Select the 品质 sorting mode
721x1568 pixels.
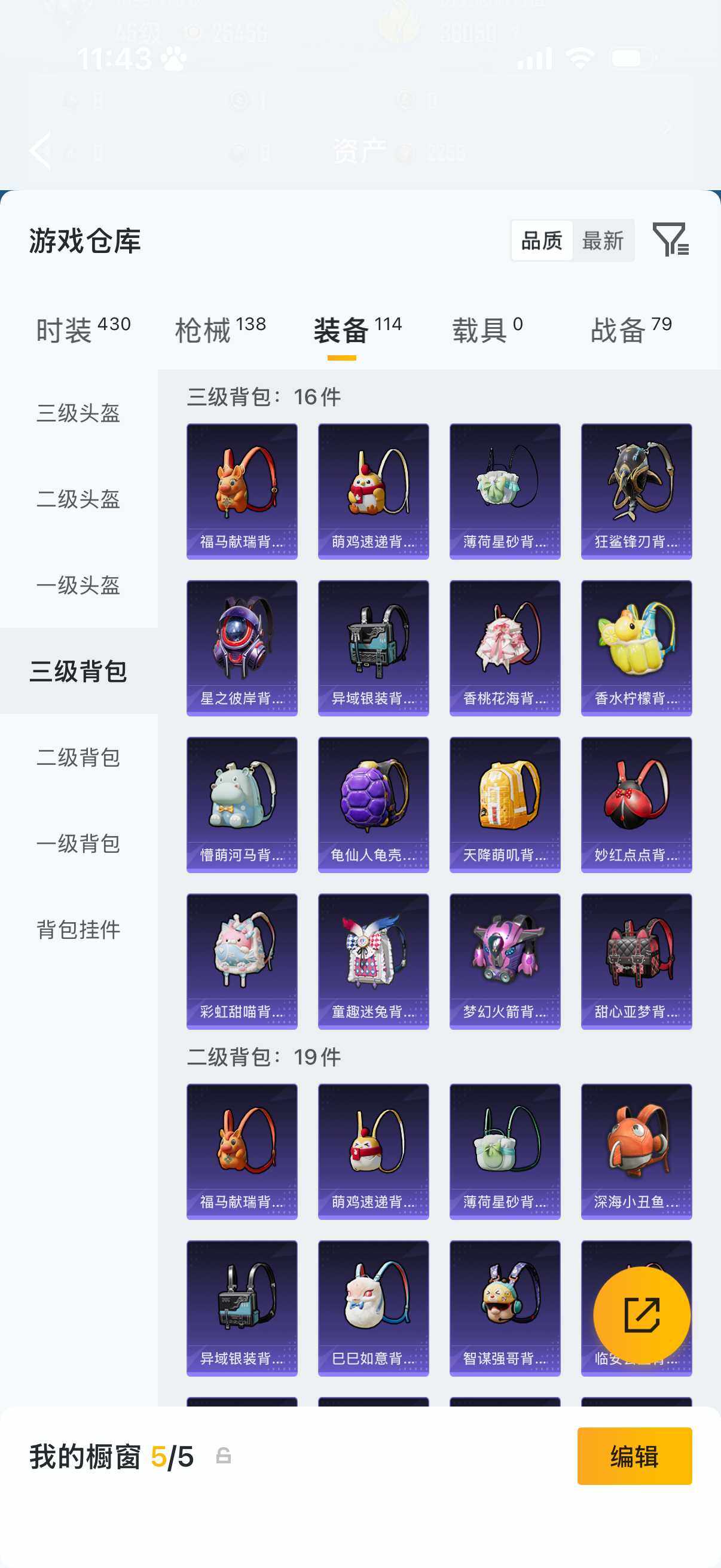(543, 241)
